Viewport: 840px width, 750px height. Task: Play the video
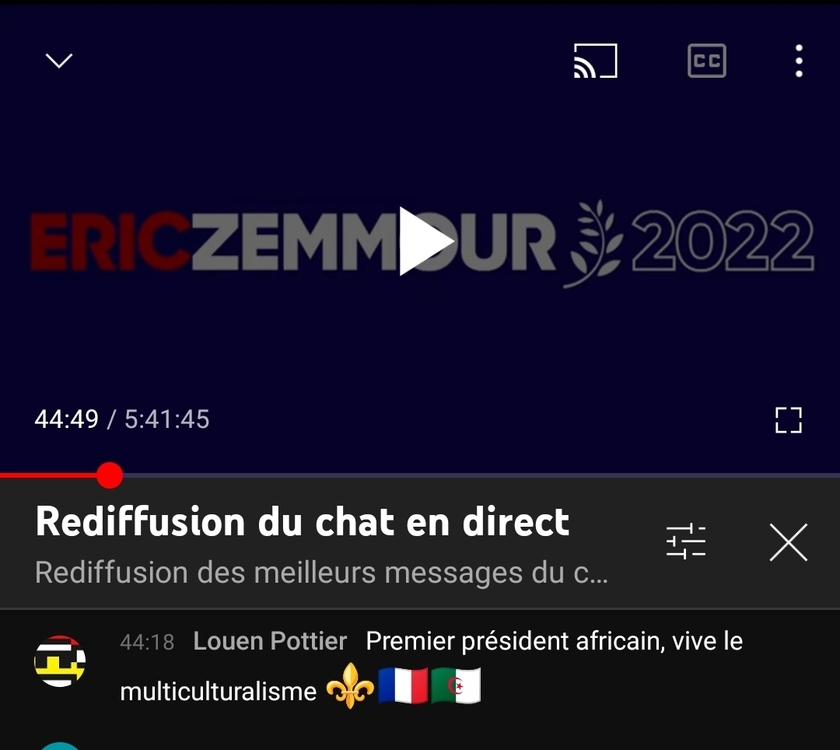pyautogui.click(x=425, y=241)
